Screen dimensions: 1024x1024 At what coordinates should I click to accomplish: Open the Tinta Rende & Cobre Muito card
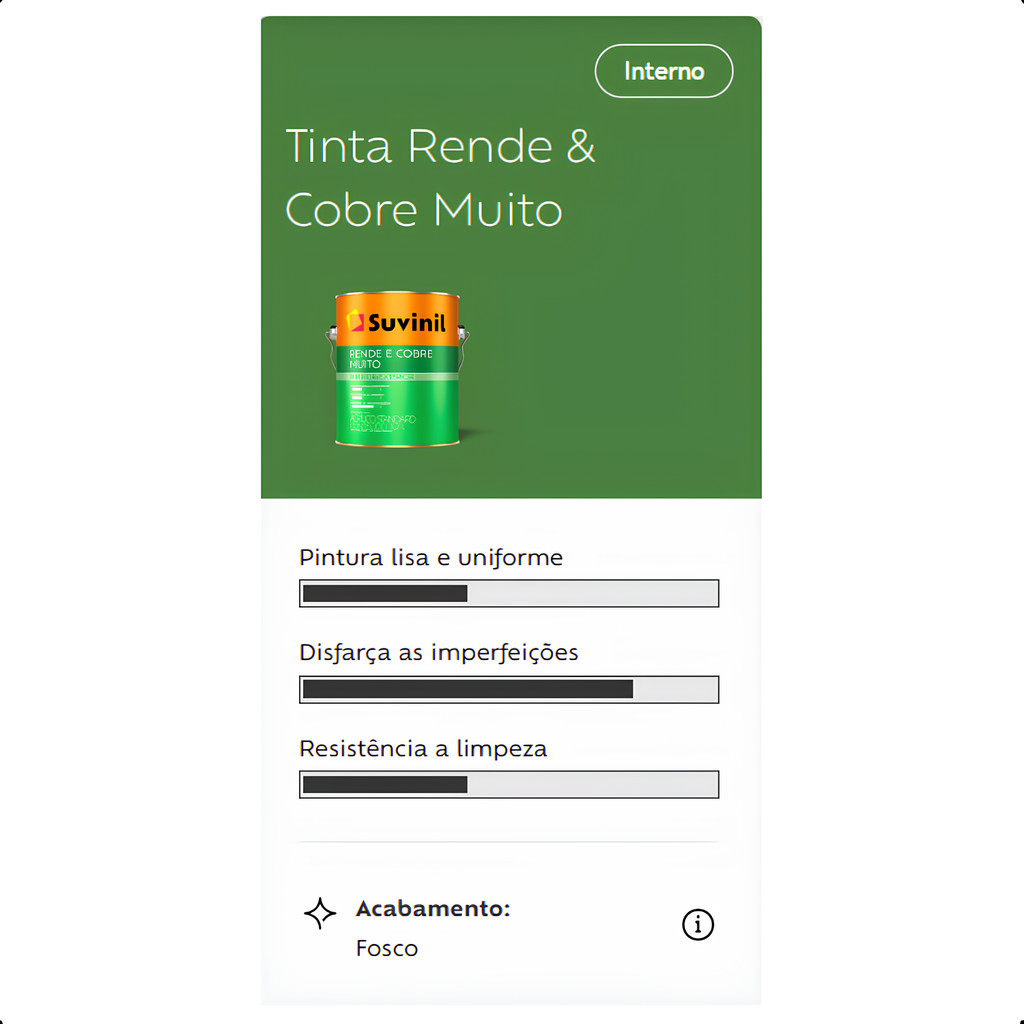pos(440,178)
